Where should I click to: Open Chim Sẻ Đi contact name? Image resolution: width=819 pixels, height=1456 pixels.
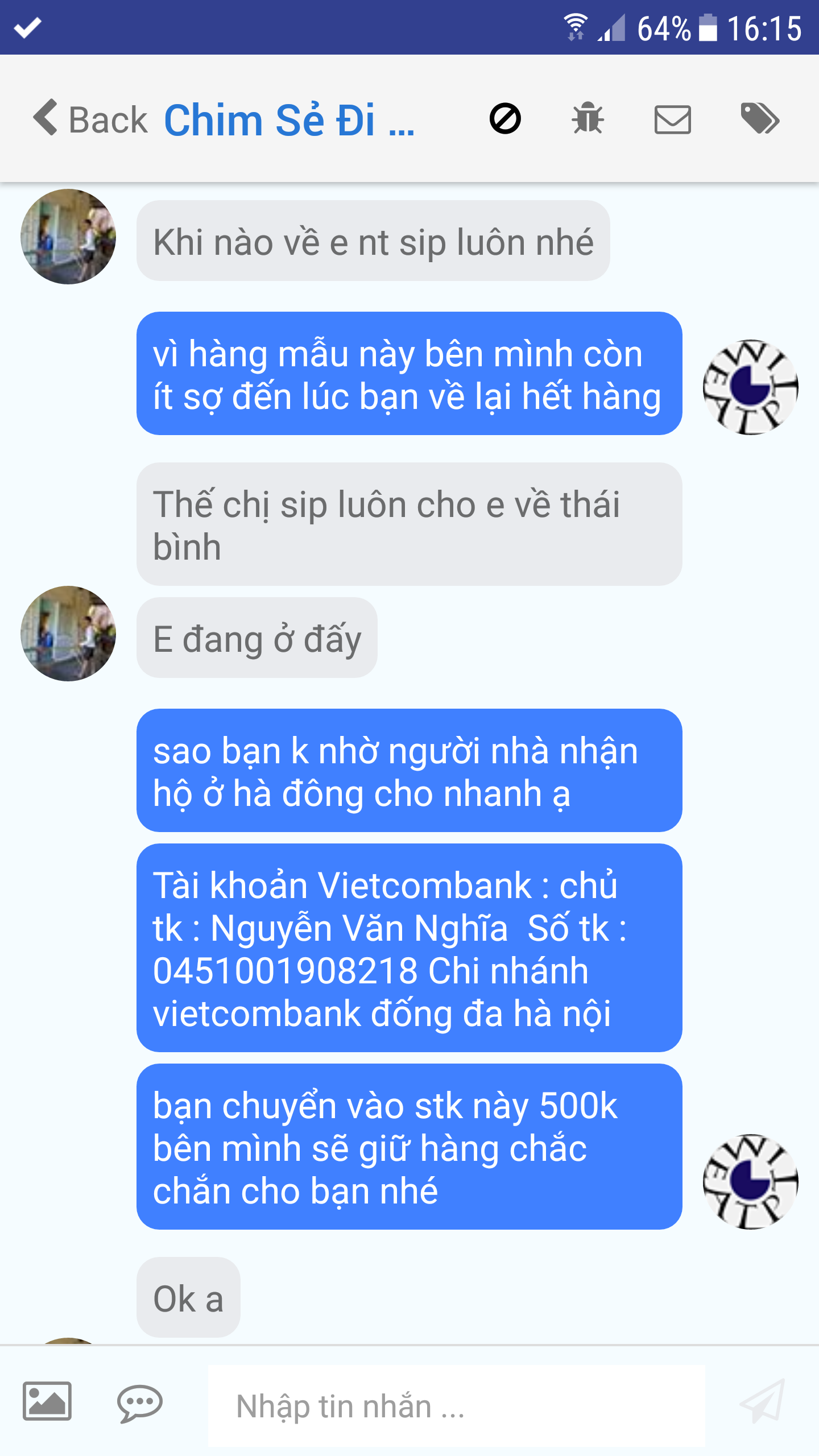click(x=289, y=121)
